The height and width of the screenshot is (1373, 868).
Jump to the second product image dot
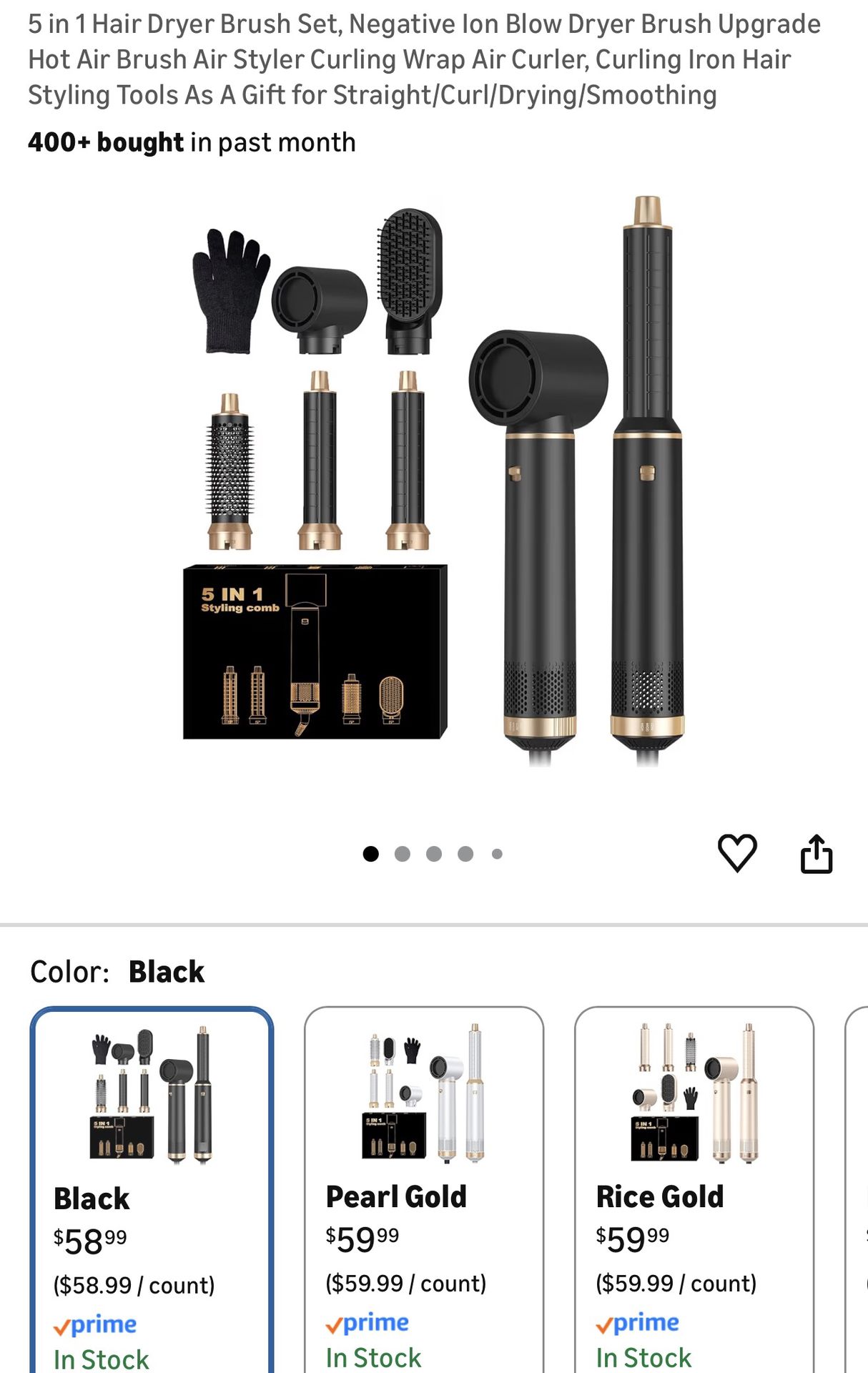click(403, 854)
